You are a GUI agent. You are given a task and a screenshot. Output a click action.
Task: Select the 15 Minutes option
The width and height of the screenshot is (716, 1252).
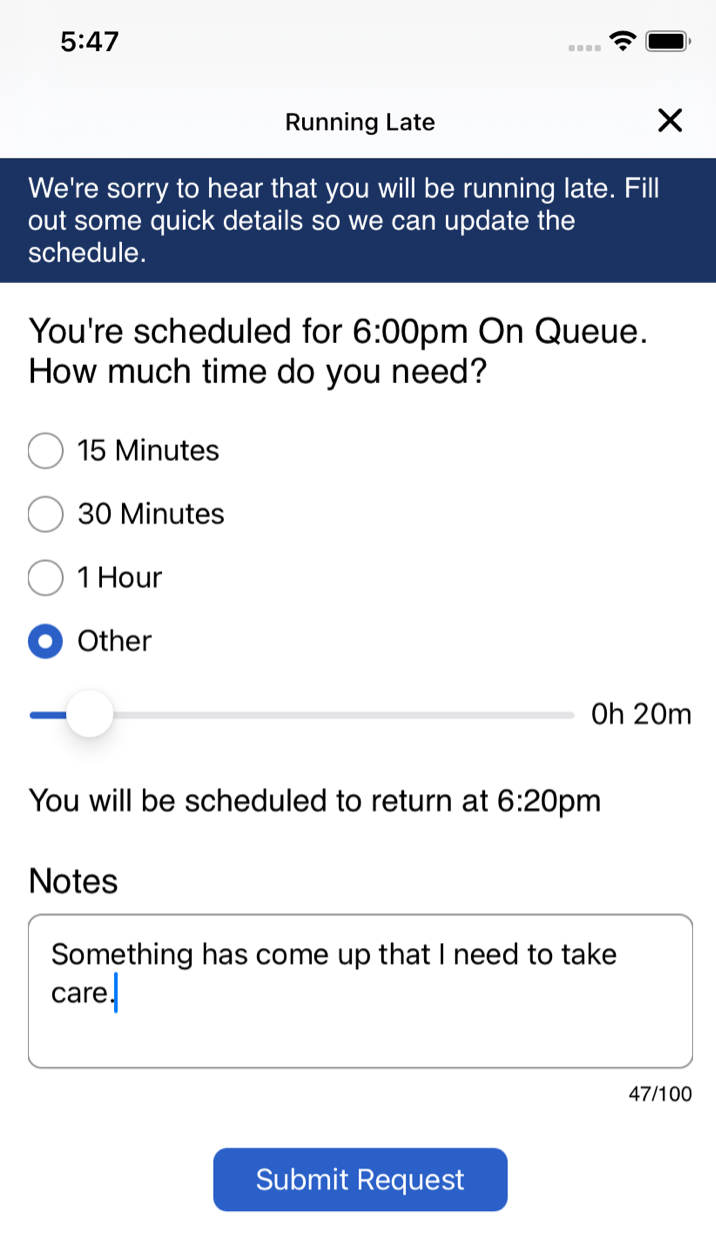[x=46, y=450]
